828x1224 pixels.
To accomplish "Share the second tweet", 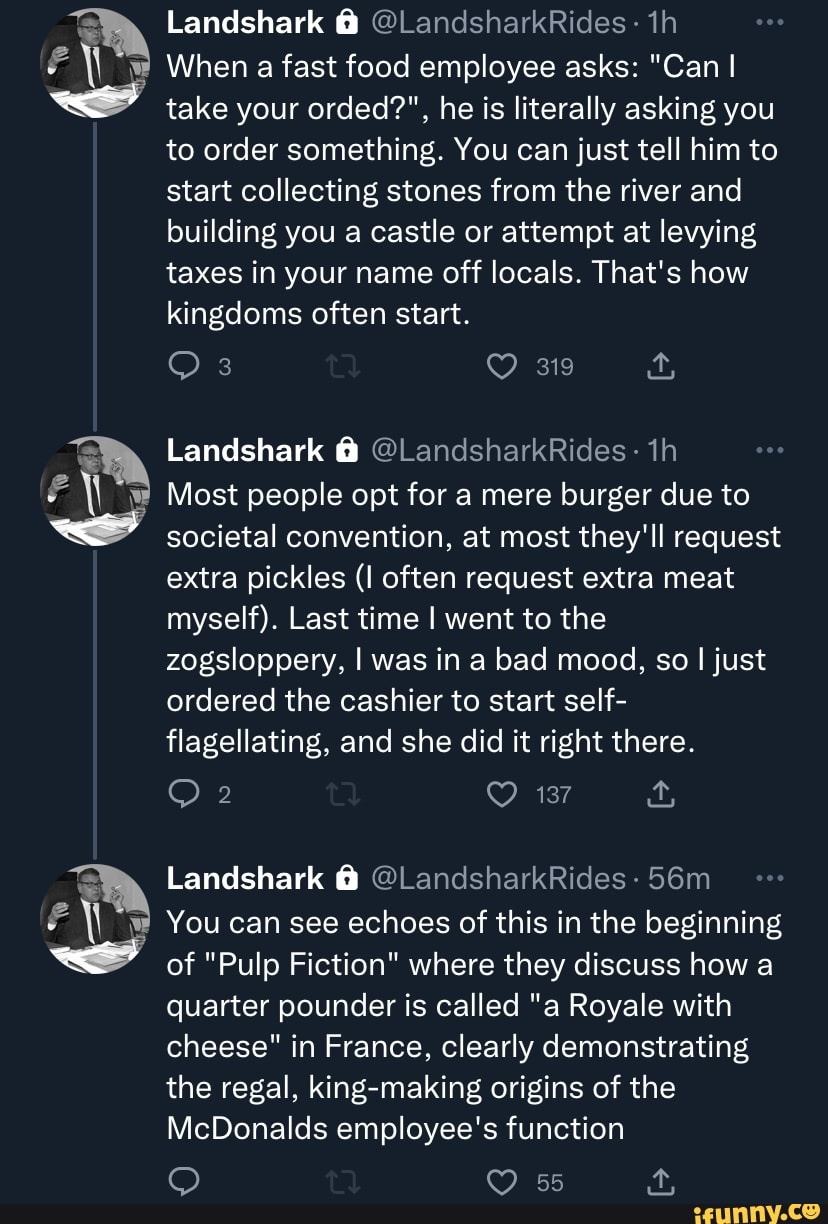I will point(659,793).
